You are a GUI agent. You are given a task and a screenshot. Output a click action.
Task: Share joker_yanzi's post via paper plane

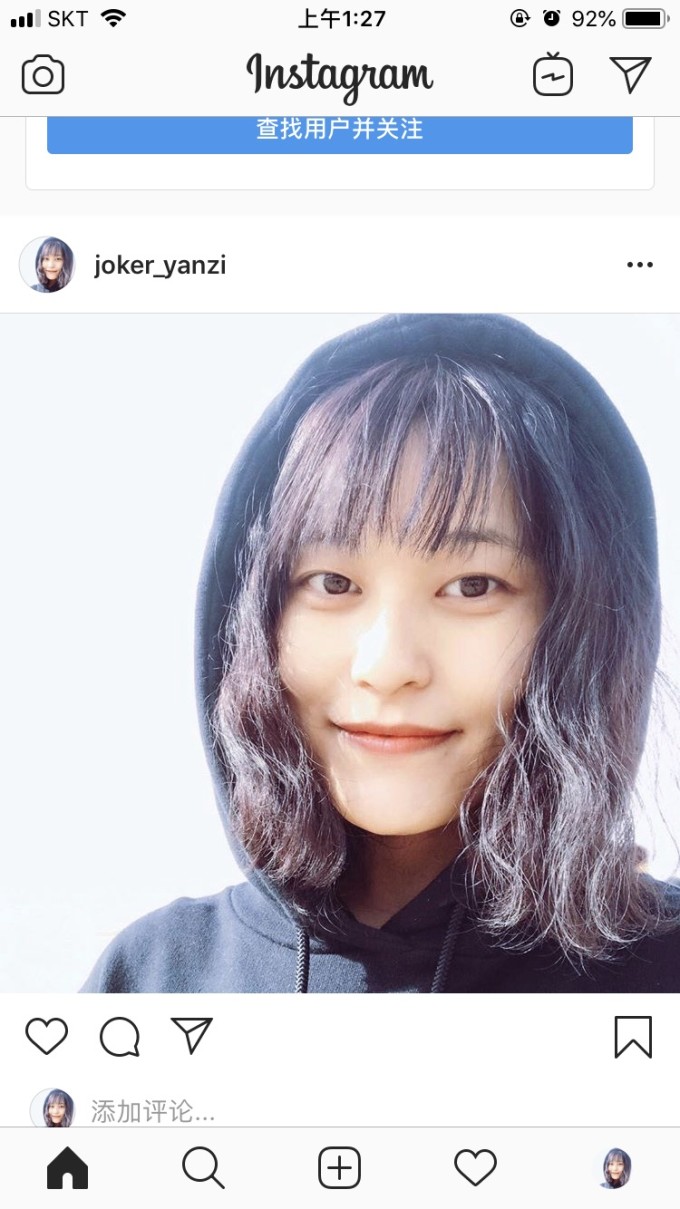[x=192, y=1036]
